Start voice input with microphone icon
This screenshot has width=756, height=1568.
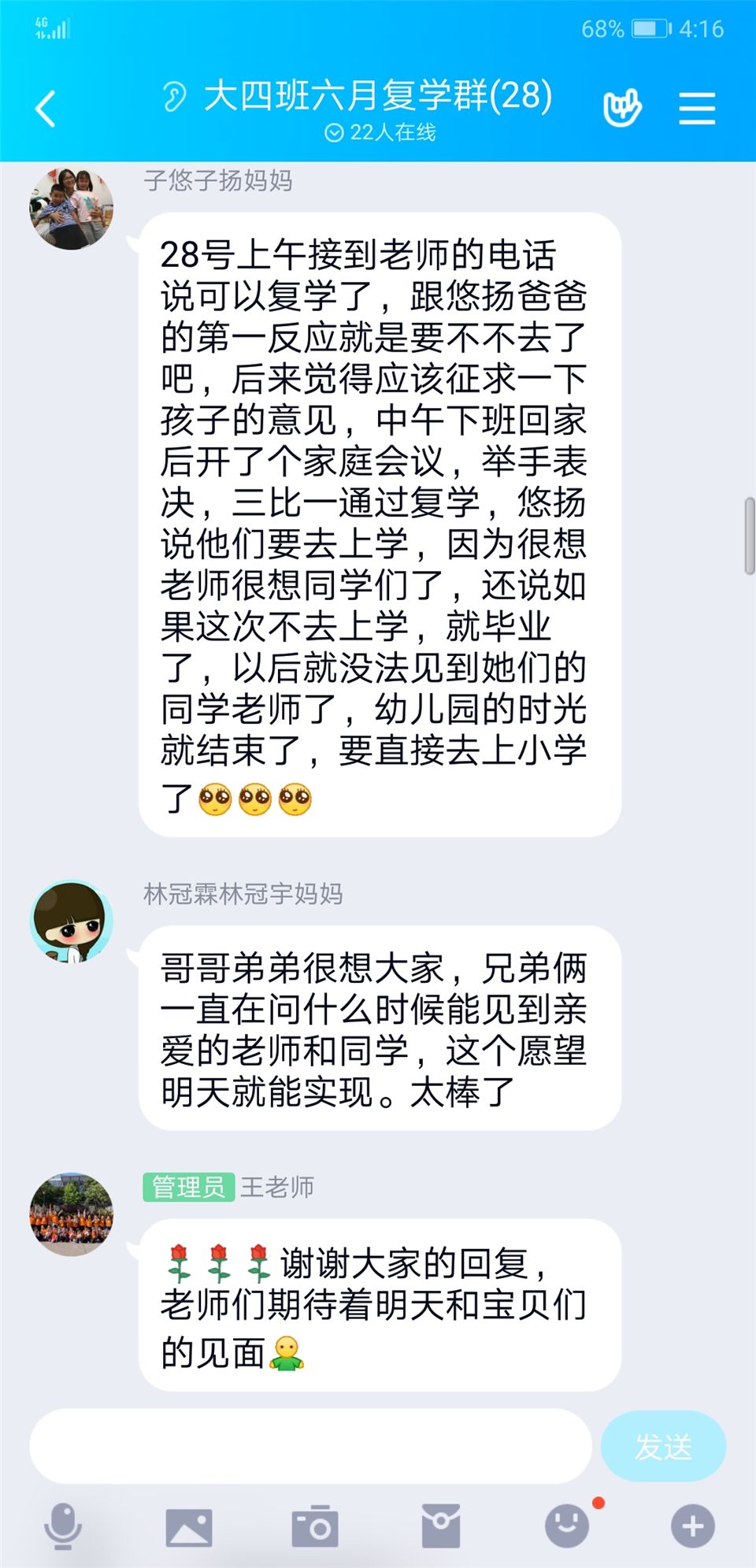coord(63,1526)
